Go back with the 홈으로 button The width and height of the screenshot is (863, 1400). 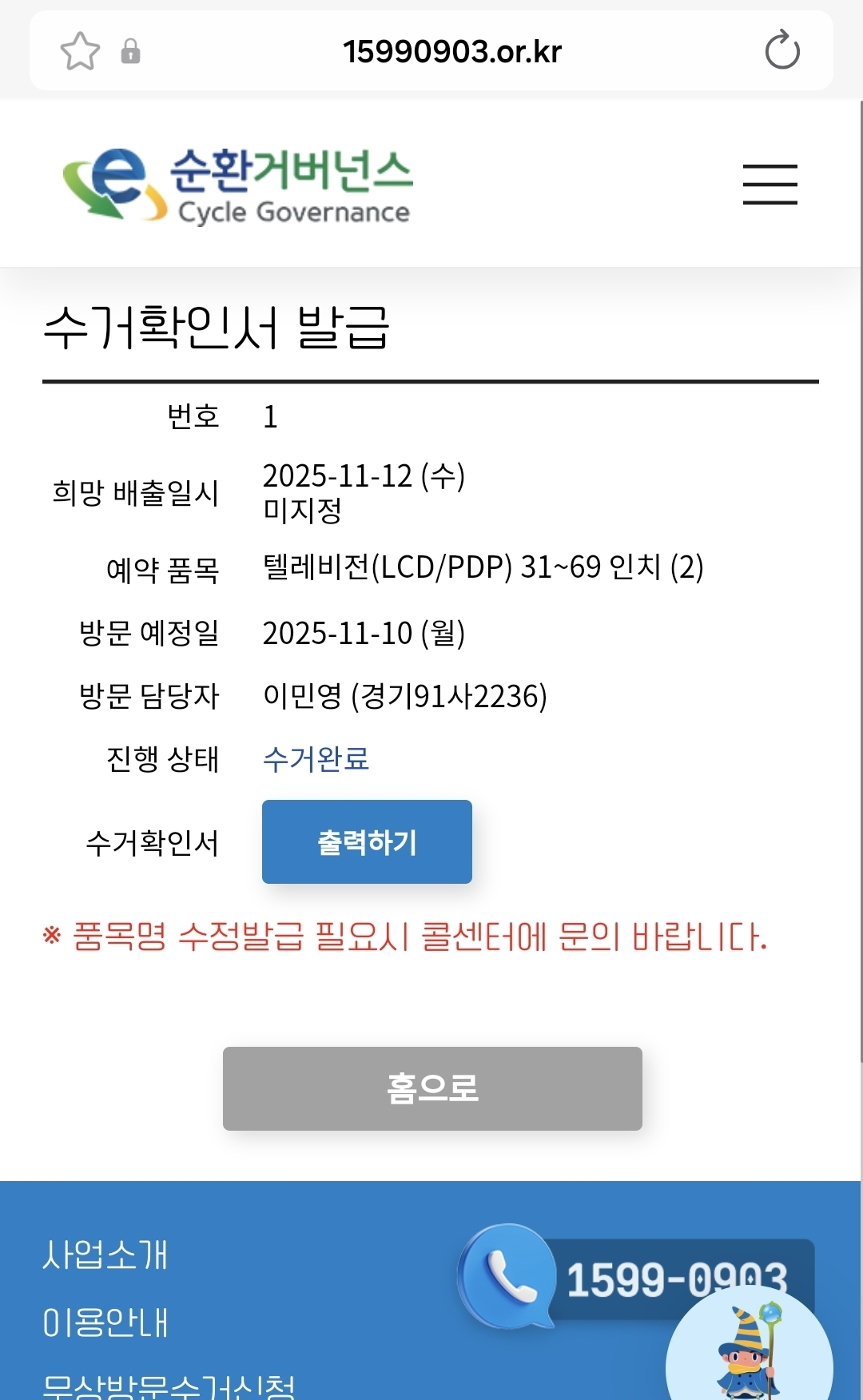(432, 1088)
